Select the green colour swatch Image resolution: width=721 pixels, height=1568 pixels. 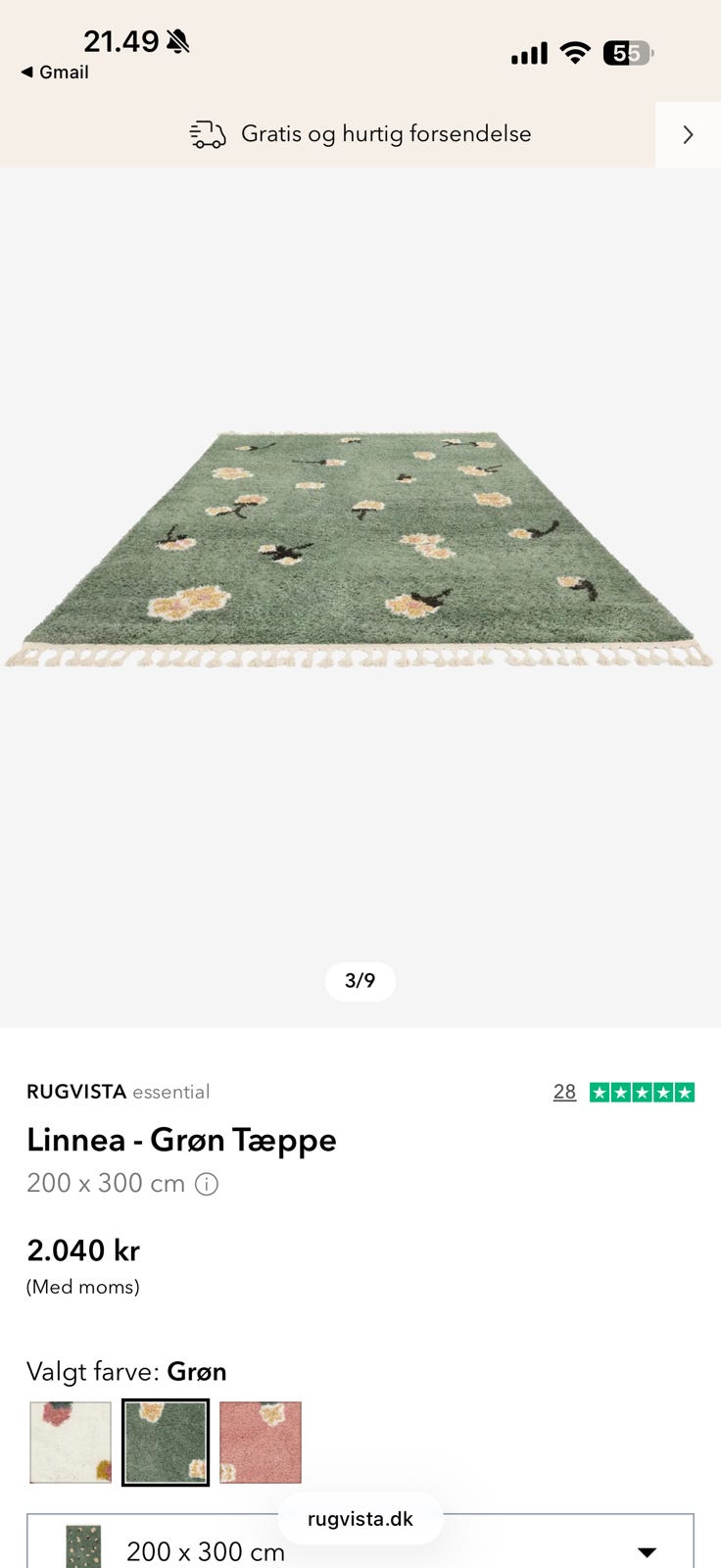166,1442
